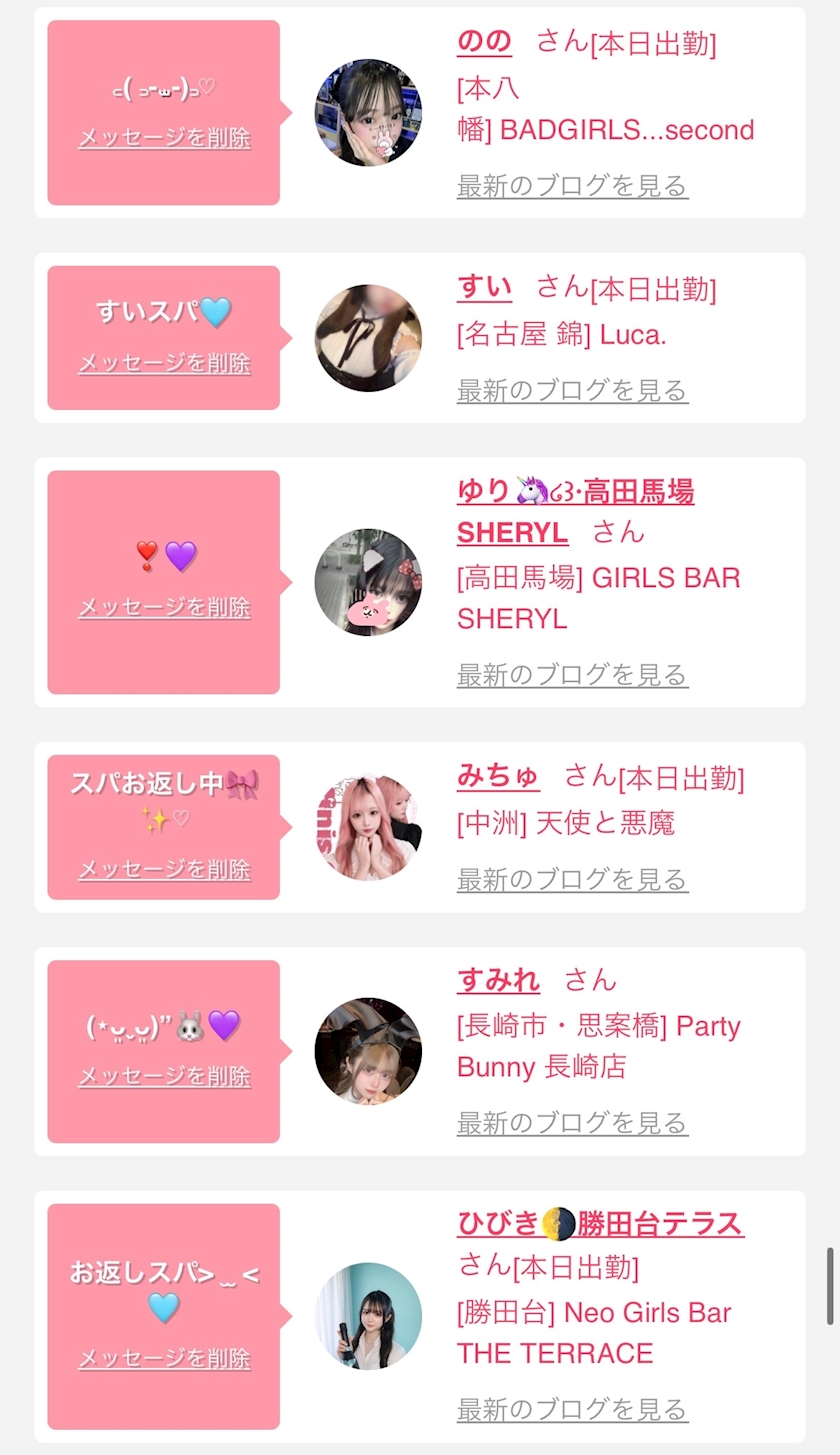View のの's latest blog
This screenshot has height=1455, width=840.
pyautogui.click(x=572, y=186)
